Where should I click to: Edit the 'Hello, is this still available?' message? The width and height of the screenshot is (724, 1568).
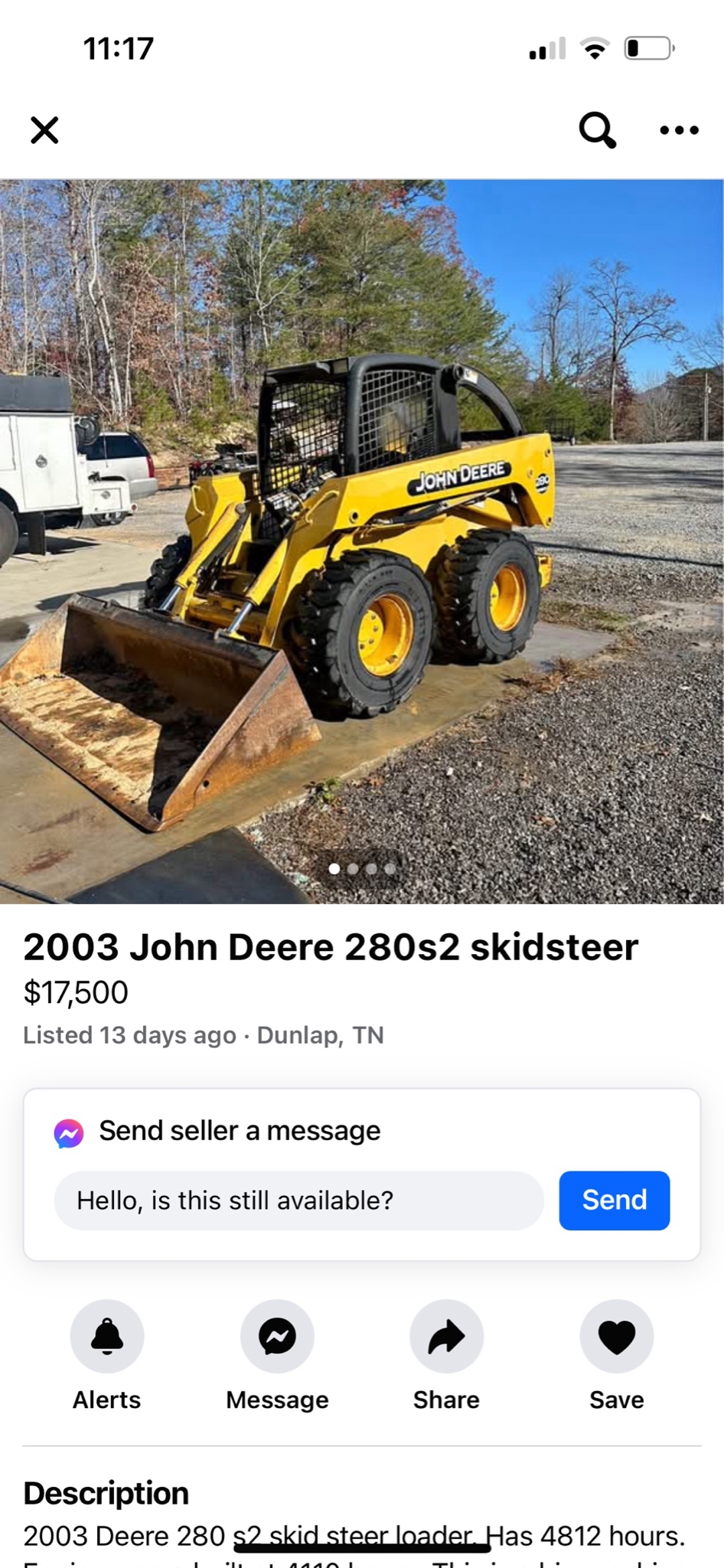point(298,1200)
